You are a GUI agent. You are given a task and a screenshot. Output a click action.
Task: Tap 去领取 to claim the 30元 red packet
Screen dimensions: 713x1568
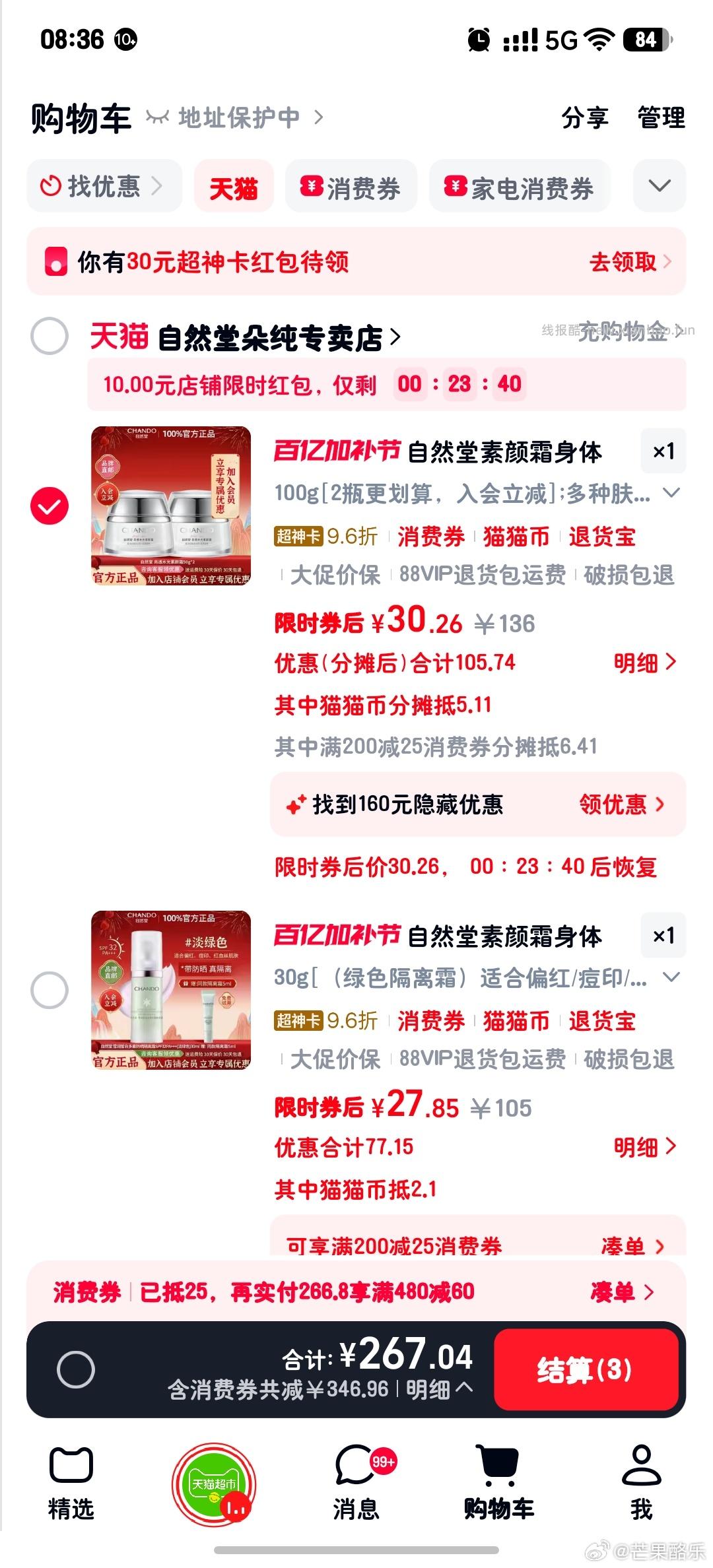(622, 263)
